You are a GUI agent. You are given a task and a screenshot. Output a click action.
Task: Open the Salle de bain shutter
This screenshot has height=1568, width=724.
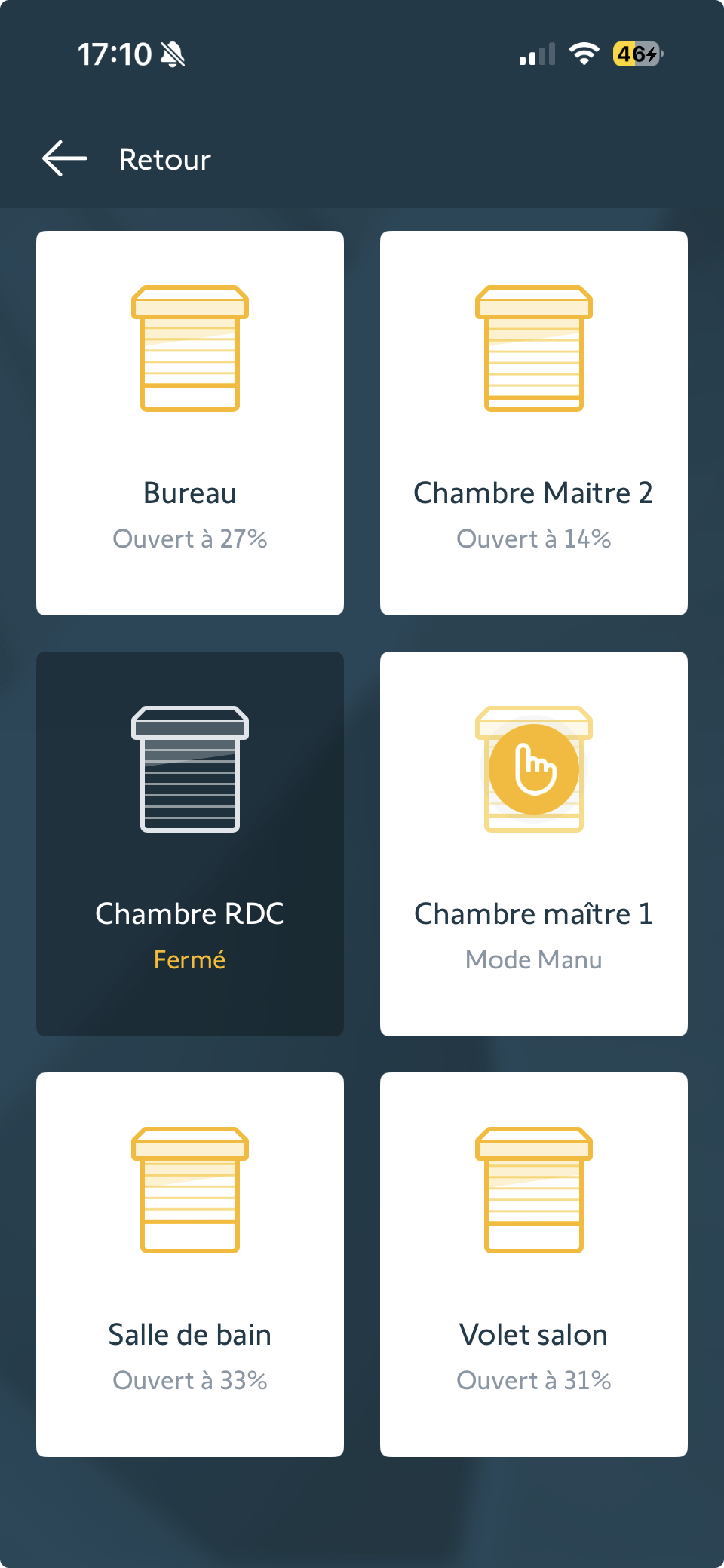point(190,1265)
